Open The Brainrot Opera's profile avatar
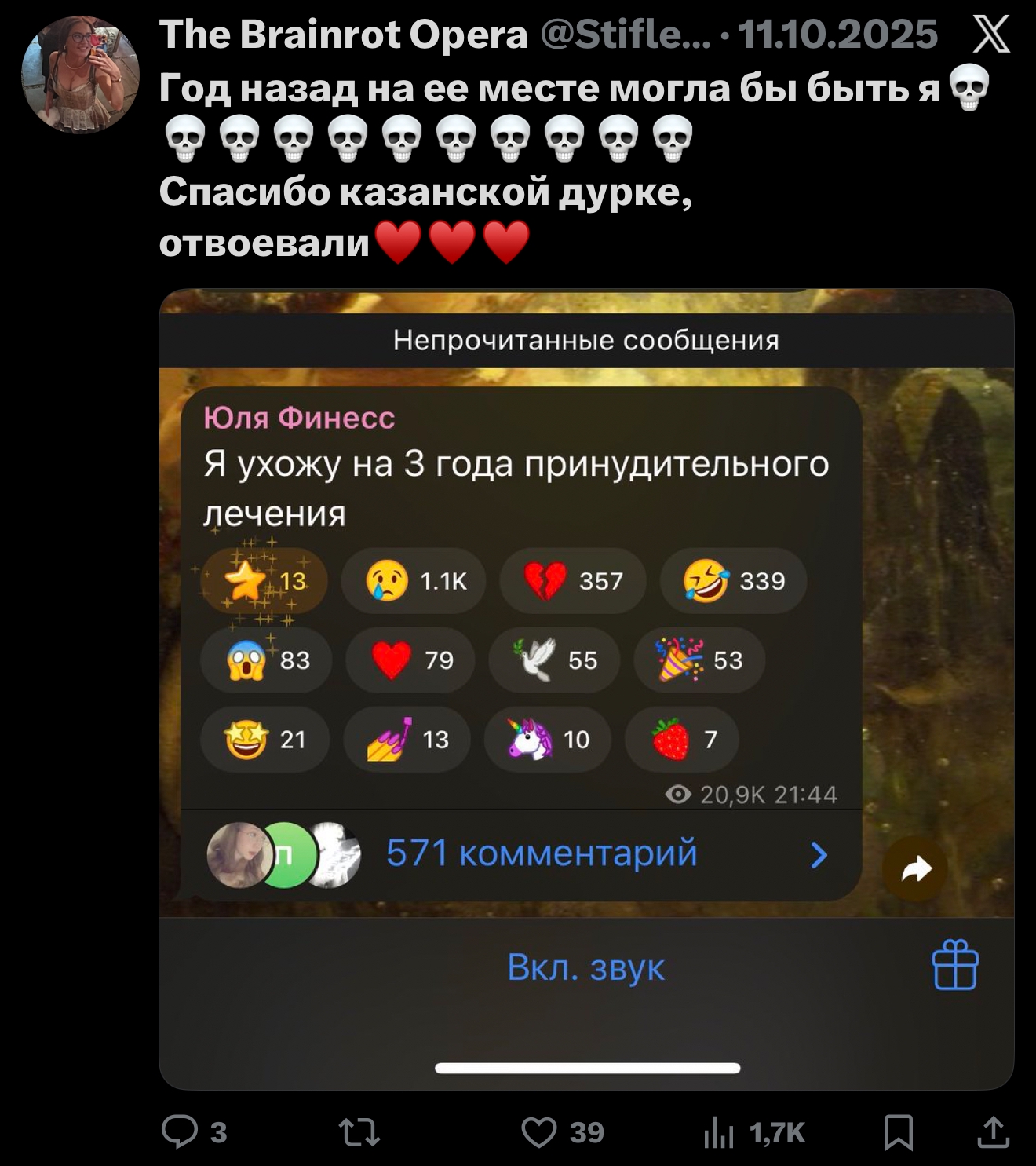The height and width of the screenshot is (1166, 1036). click(80, 75)
